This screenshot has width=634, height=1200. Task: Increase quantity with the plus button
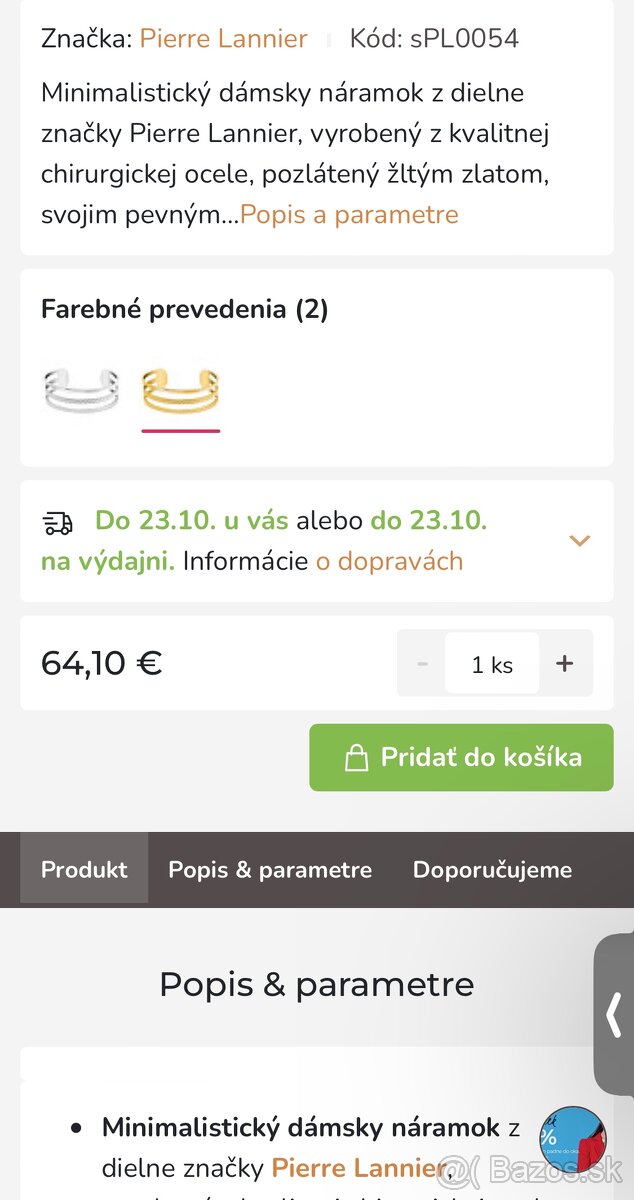(565, 663)
